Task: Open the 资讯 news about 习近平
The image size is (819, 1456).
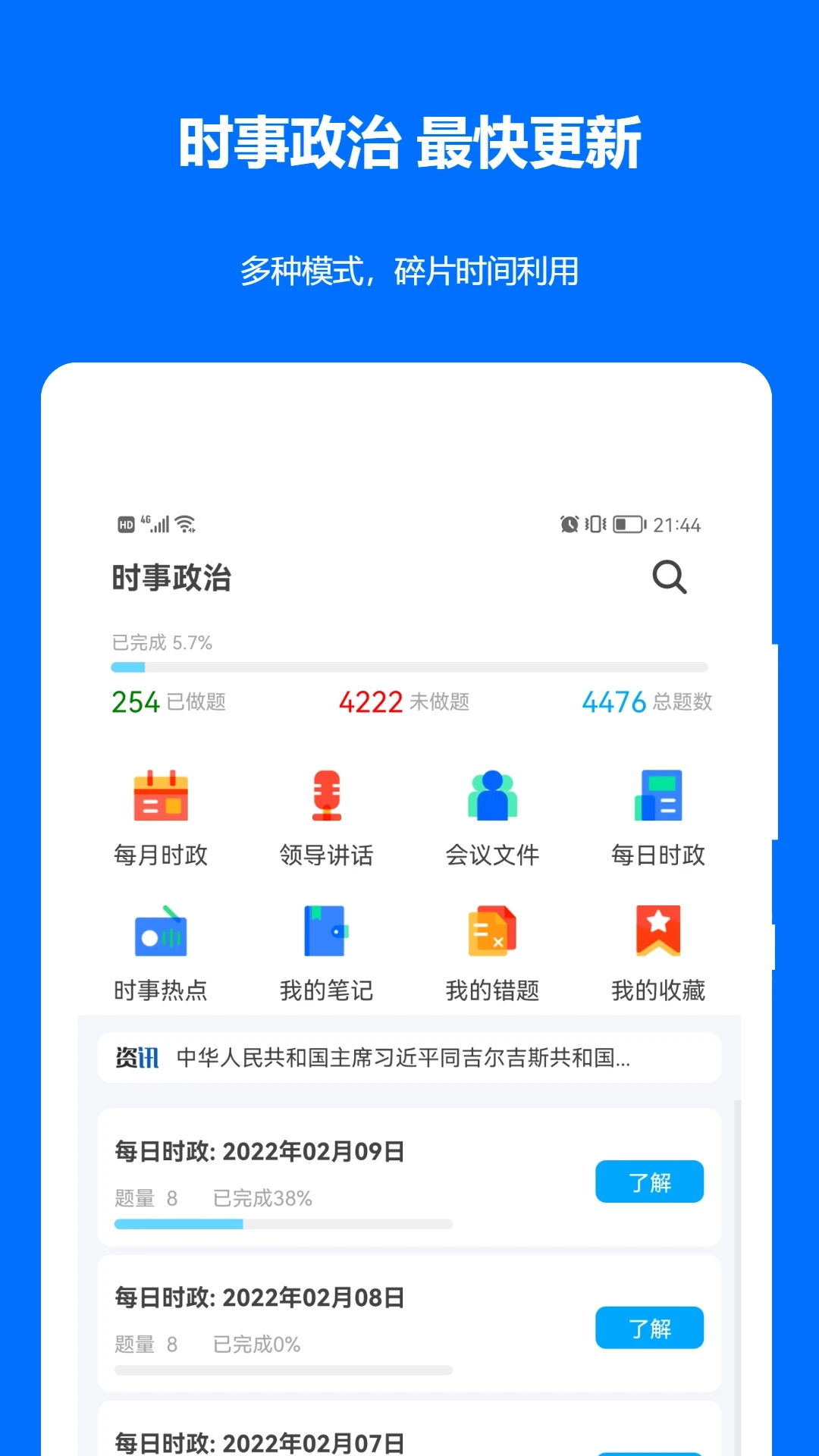Action: coord(409,1057)
